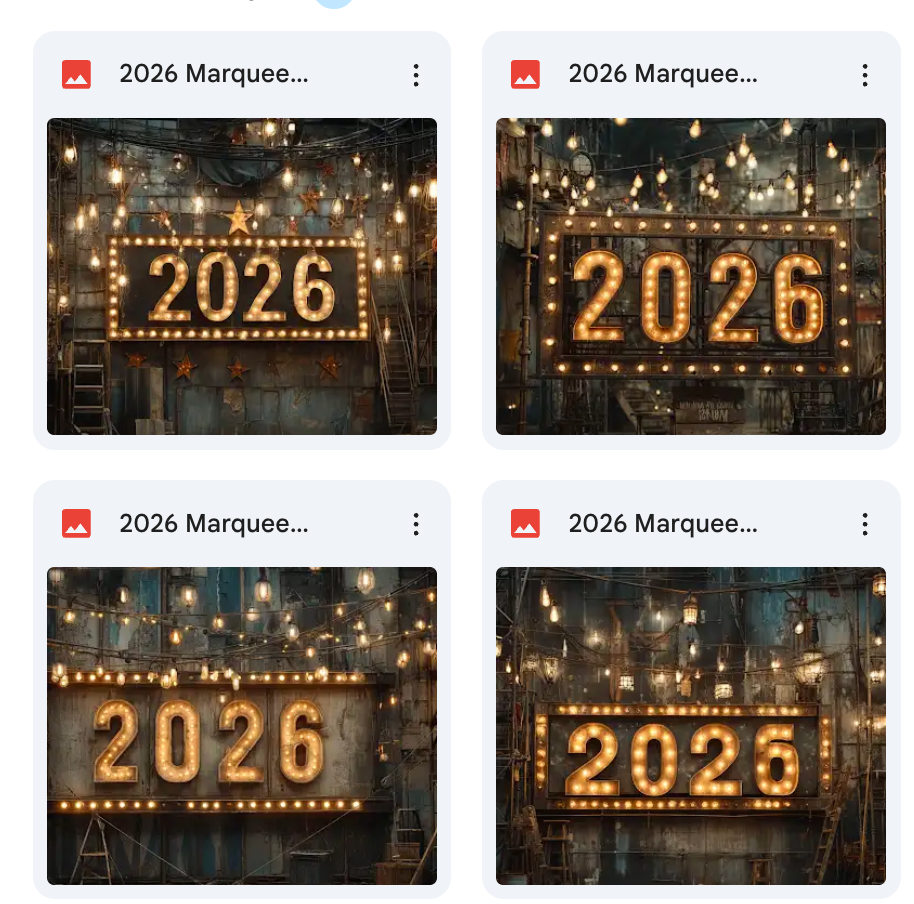Open the 2026 Marquee image with dangling bulbs on a dark background
Viewport: 914px width, 904px height.
tap(691, 276)
